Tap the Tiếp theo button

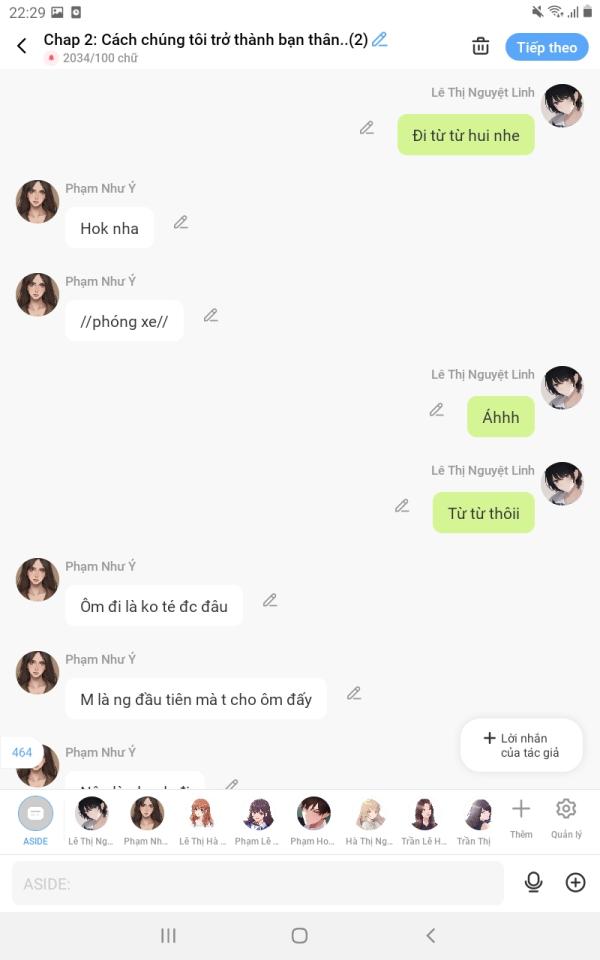[x=547, y=47]
